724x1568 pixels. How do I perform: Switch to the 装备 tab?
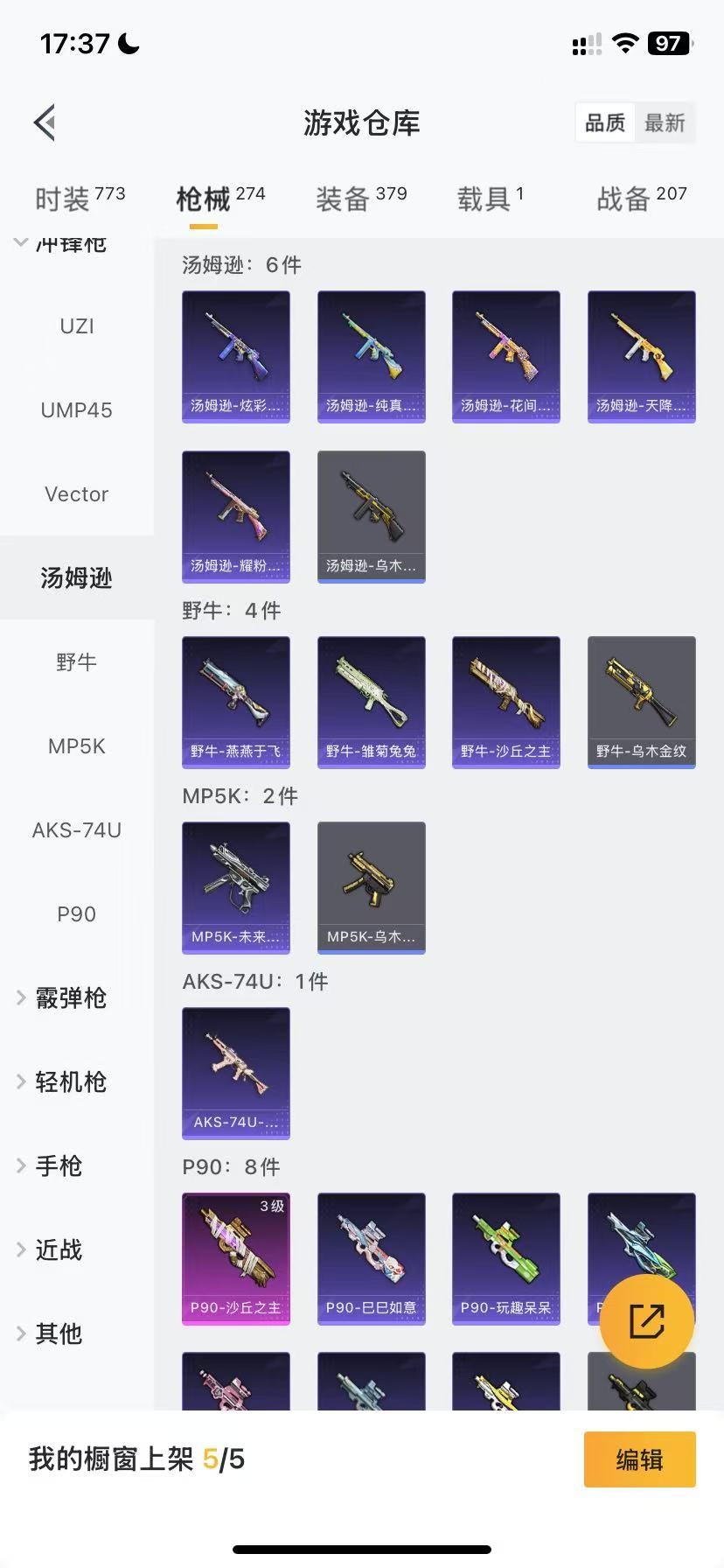(361, 199)
